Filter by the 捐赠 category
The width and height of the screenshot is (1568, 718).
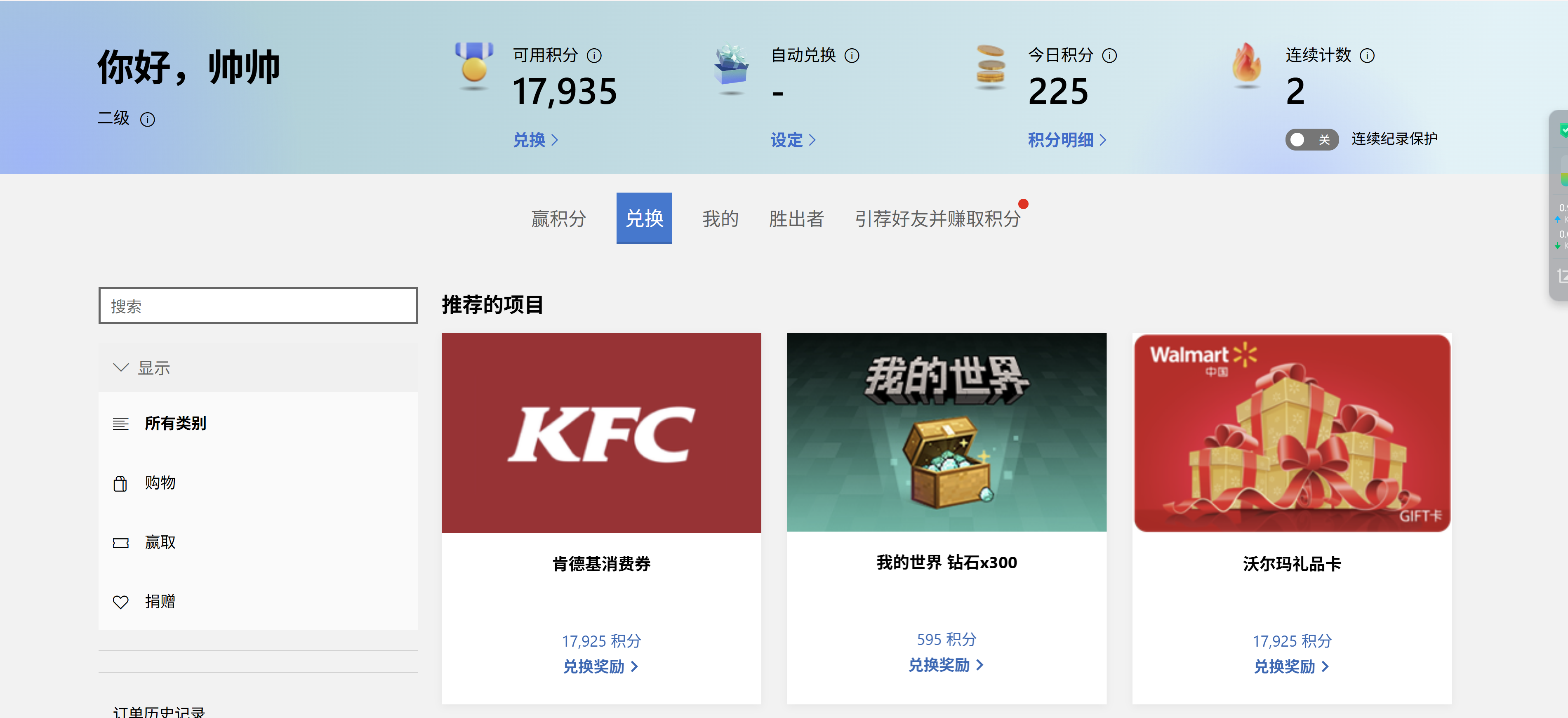(160, 602)
